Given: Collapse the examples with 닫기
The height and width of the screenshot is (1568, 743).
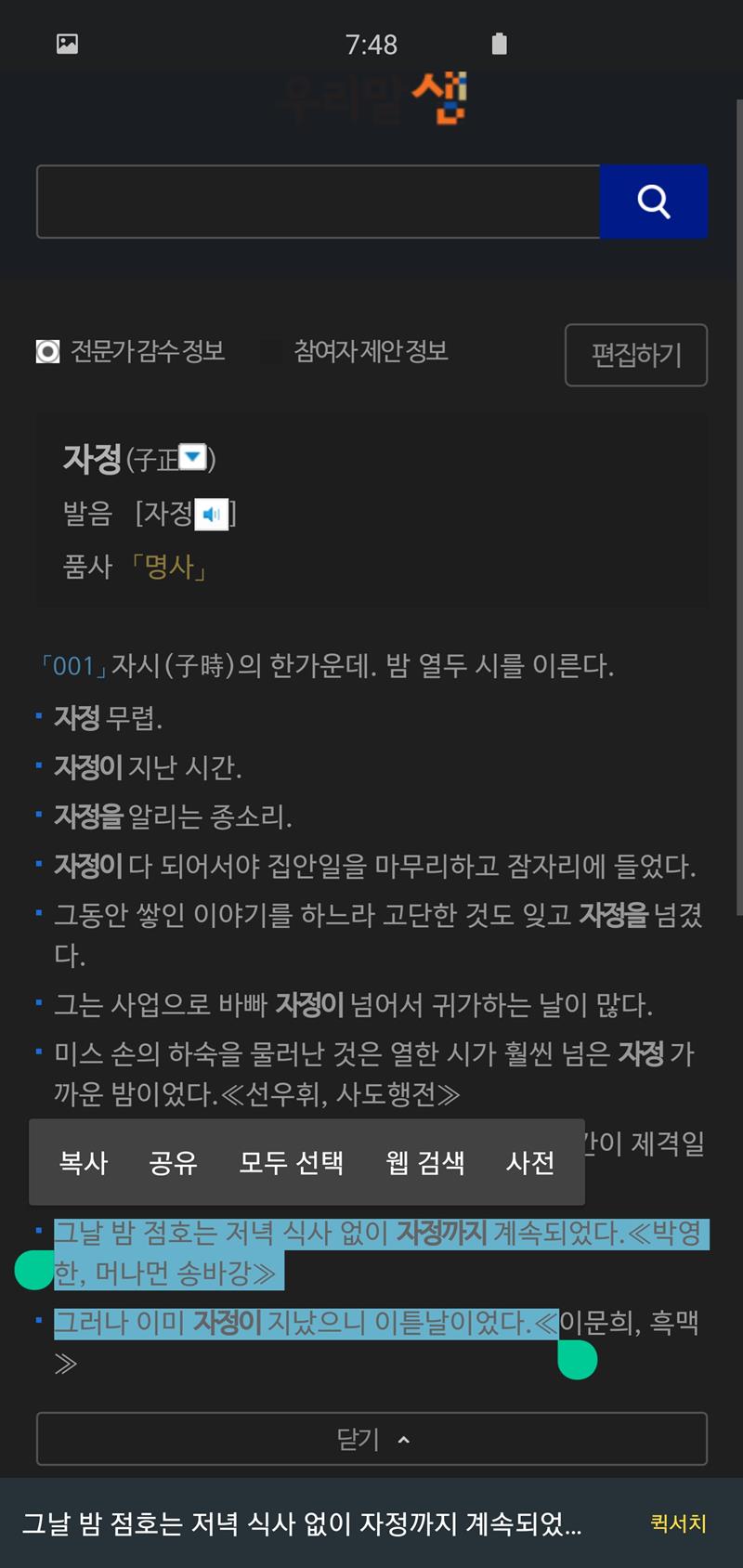Looking at the screenshot, I should 371,1439.
